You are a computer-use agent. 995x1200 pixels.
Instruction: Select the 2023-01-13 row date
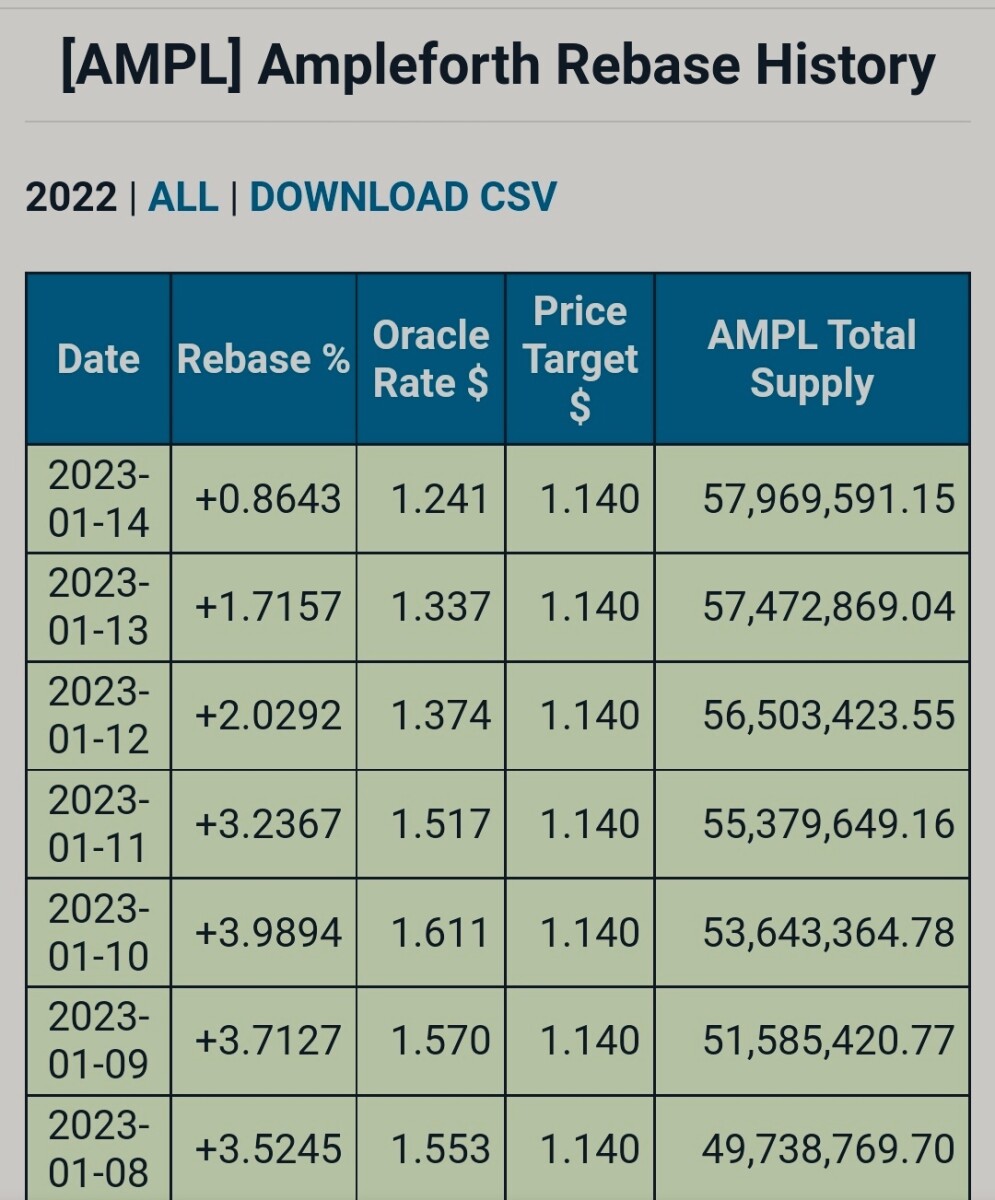pos(97,605)
